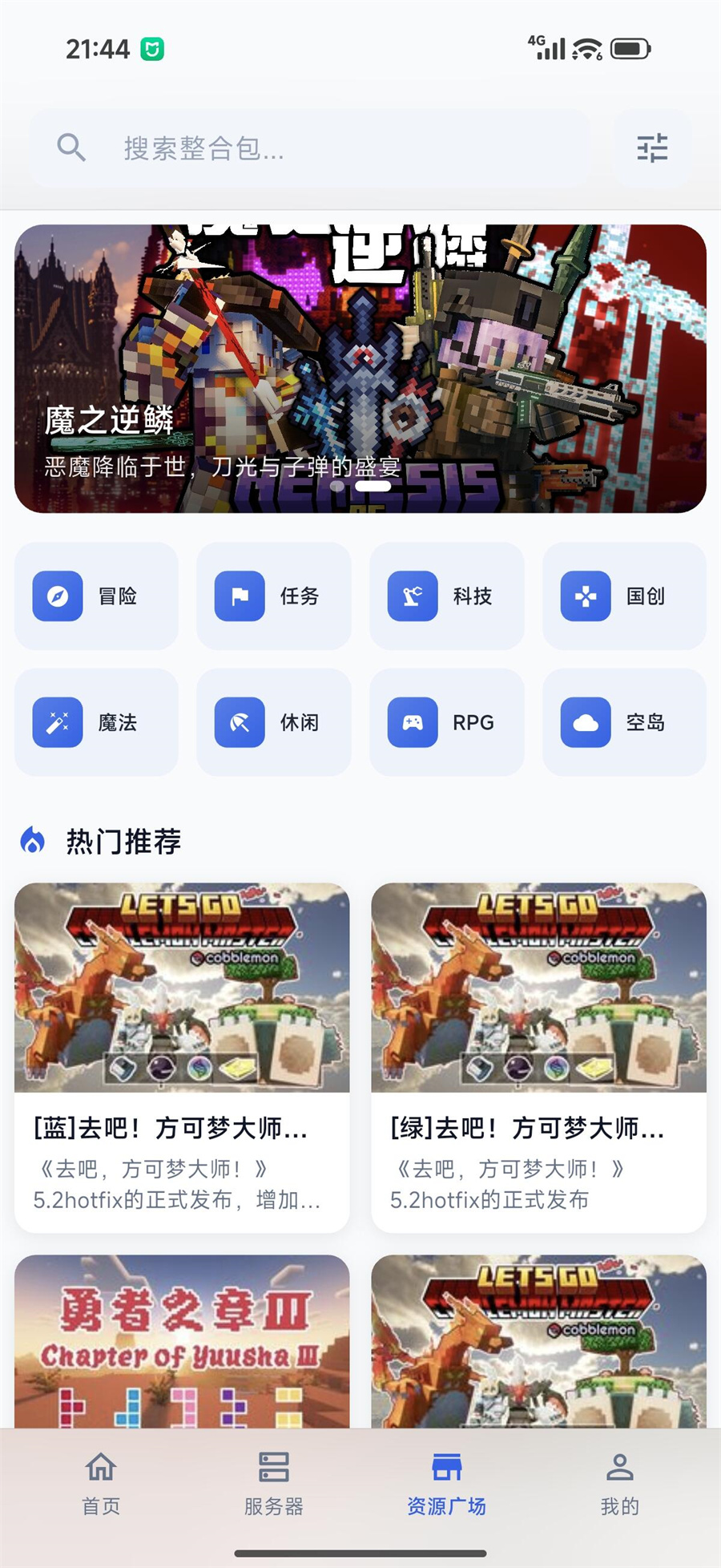
Task: Open the filter options beside the search bar
Action: click(x=651, y=148)
